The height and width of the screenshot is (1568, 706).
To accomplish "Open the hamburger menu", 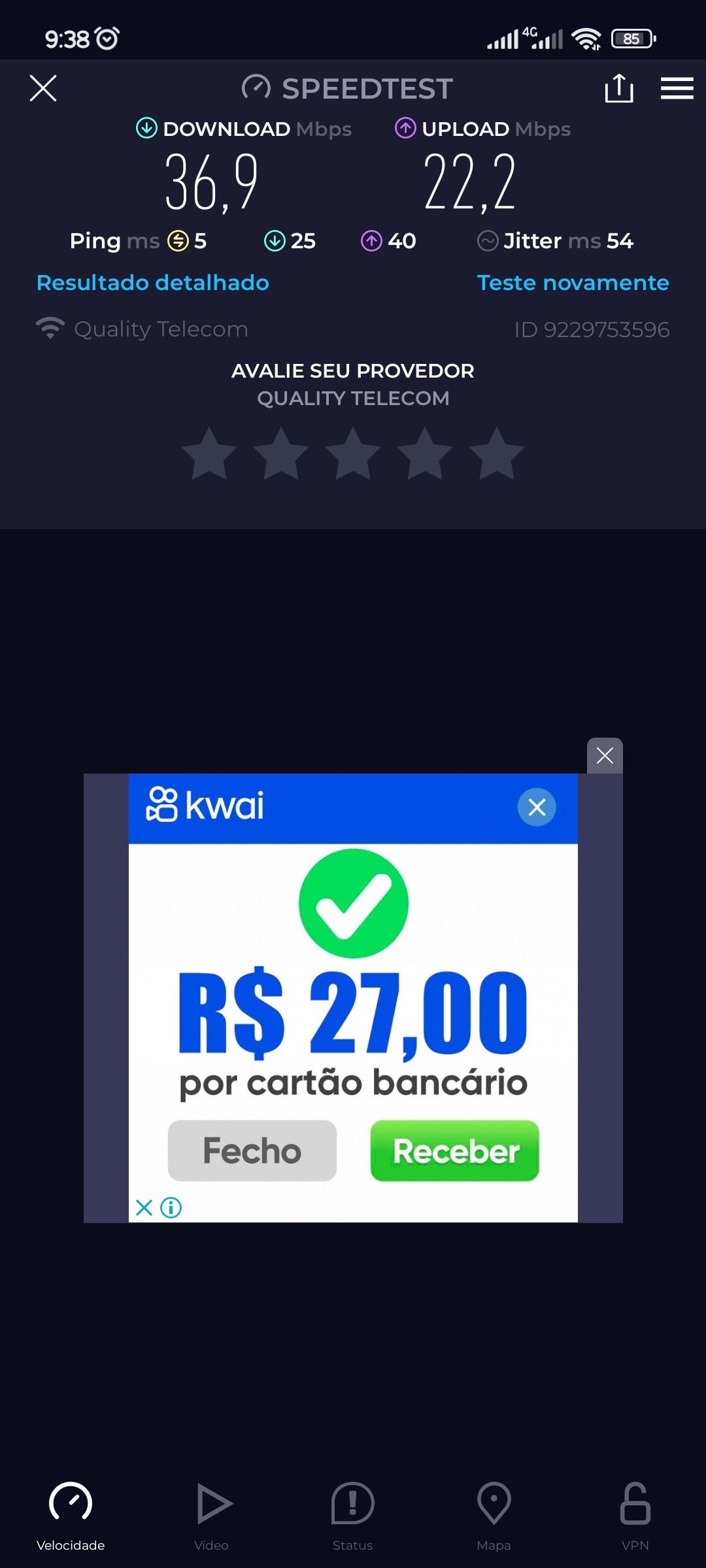I will [677, 88].
